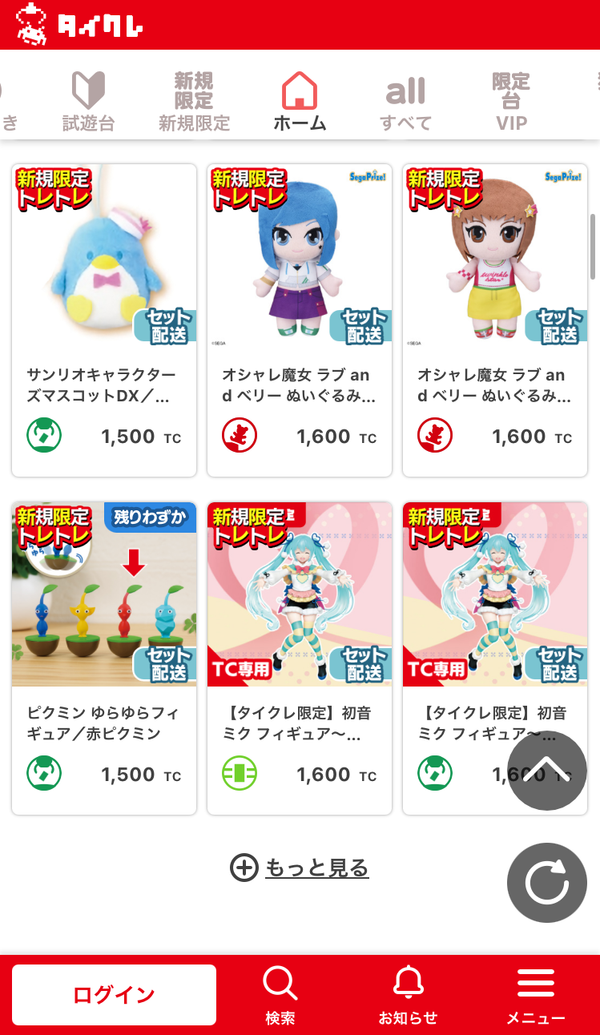Tap the scroll-to-top arrow button
The width and height of the screenshot is (600, 1035).
547,771
